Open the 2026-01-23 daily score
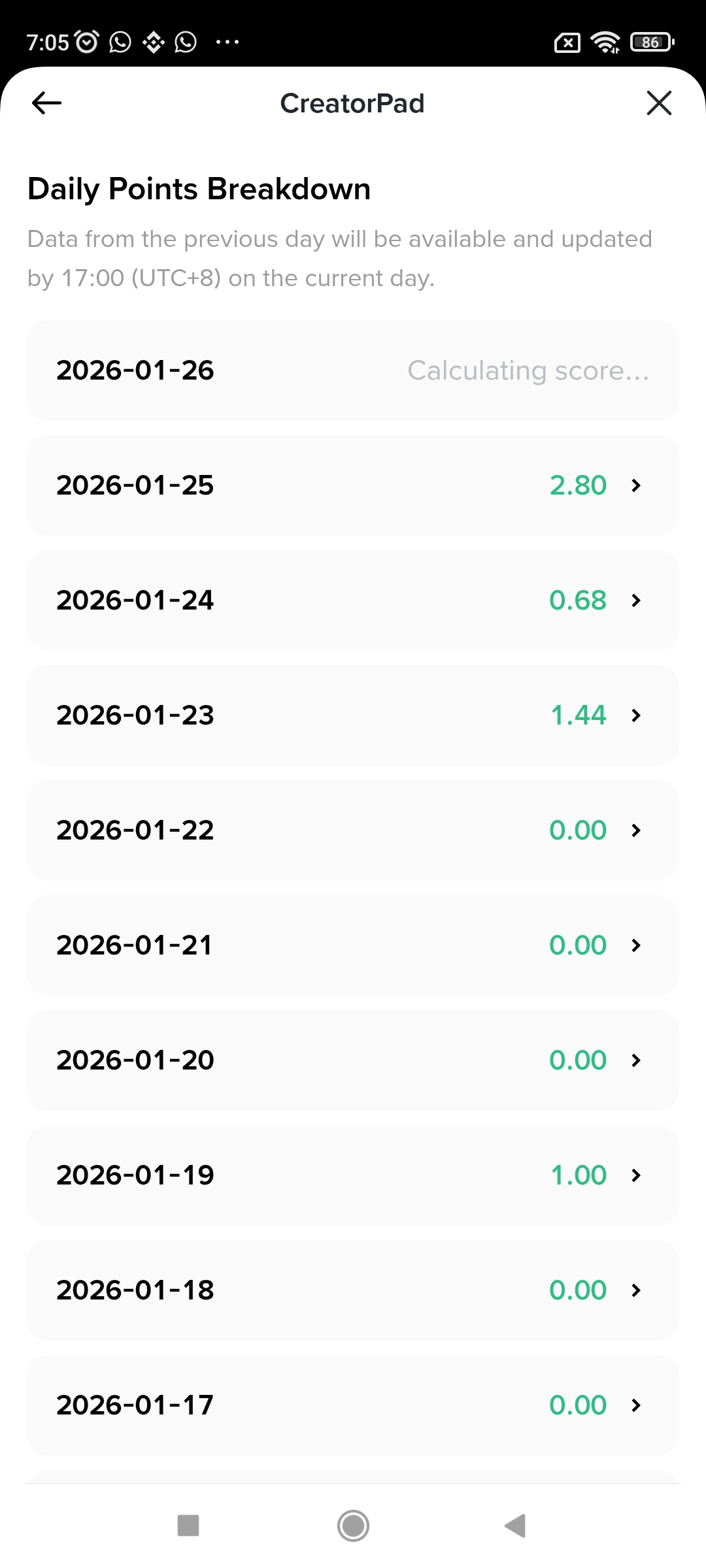706x1568 pixels. click(x=353, y=715)
